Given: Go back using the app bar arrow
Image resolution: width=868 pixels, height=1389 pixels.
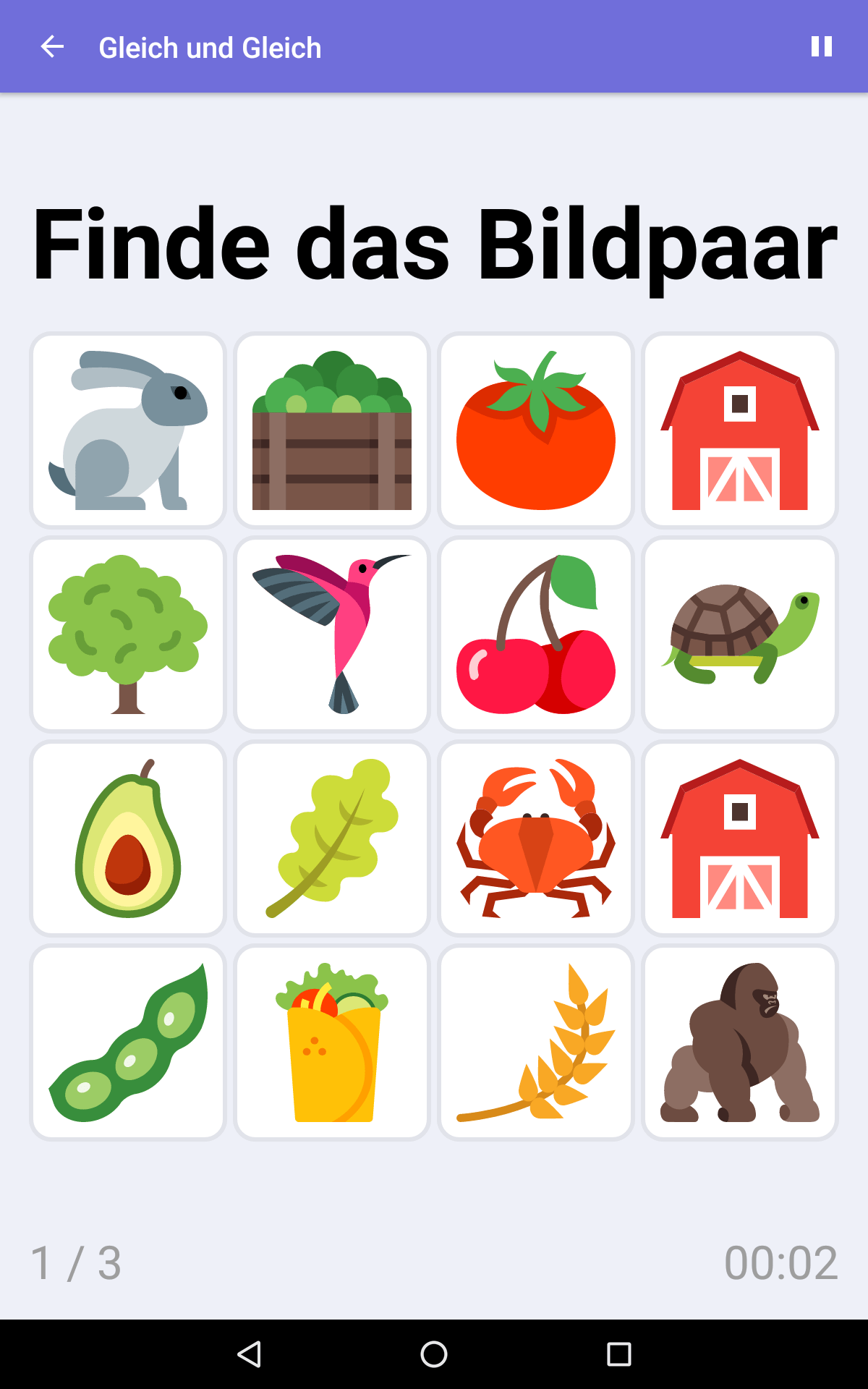Looking at the screenshot, I should click(52, 47).
